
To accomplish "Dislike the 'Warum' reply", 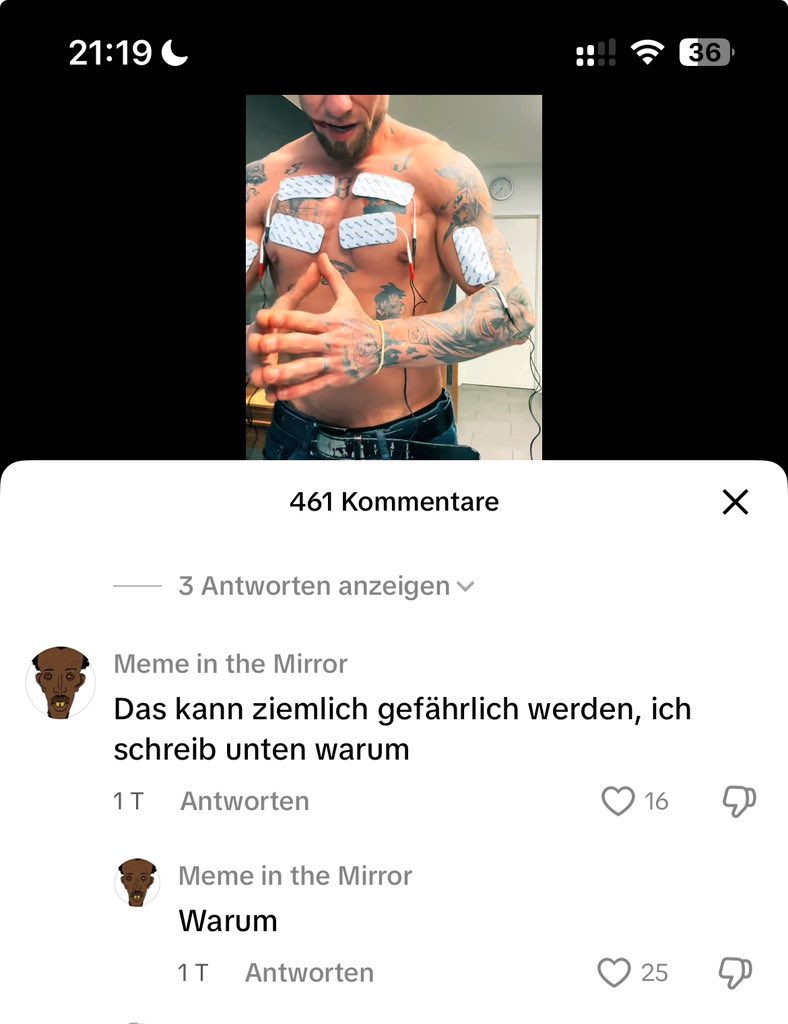I will [738, 972].
